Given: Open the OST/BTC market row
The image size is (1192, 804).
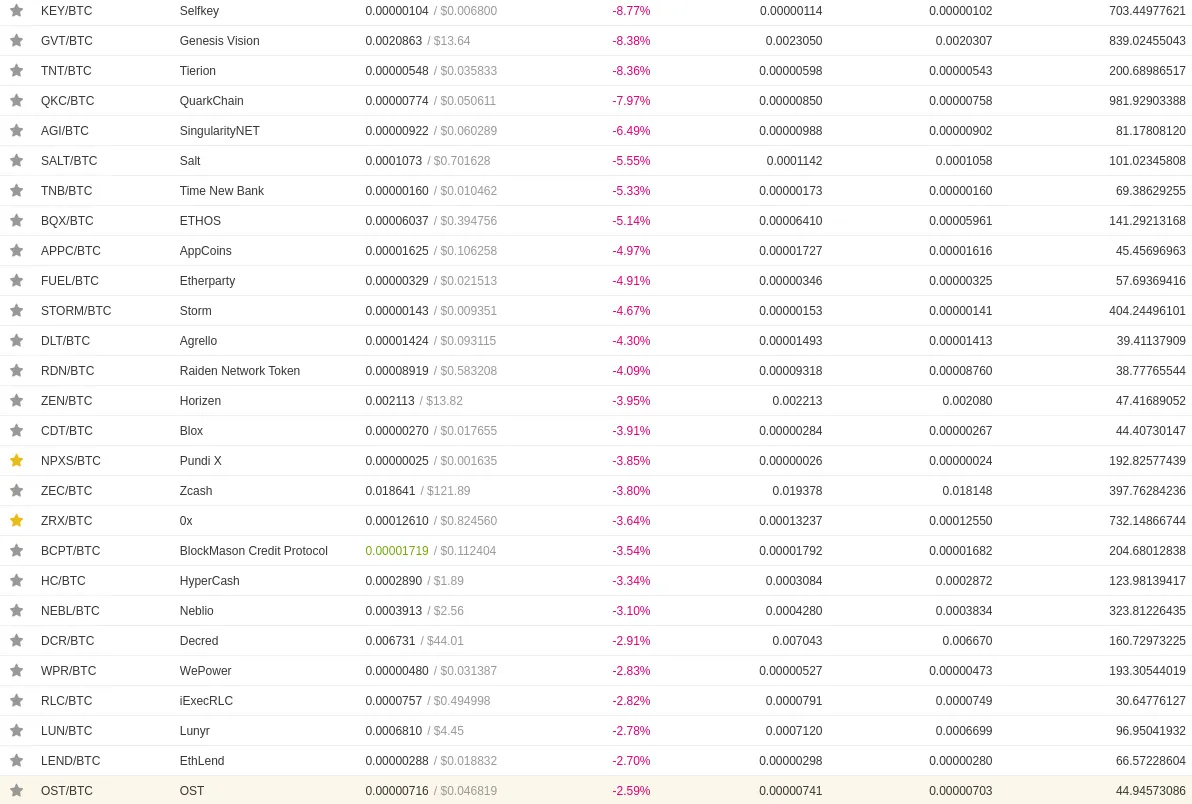Looking at the screenshot, I should click(67, 791).
